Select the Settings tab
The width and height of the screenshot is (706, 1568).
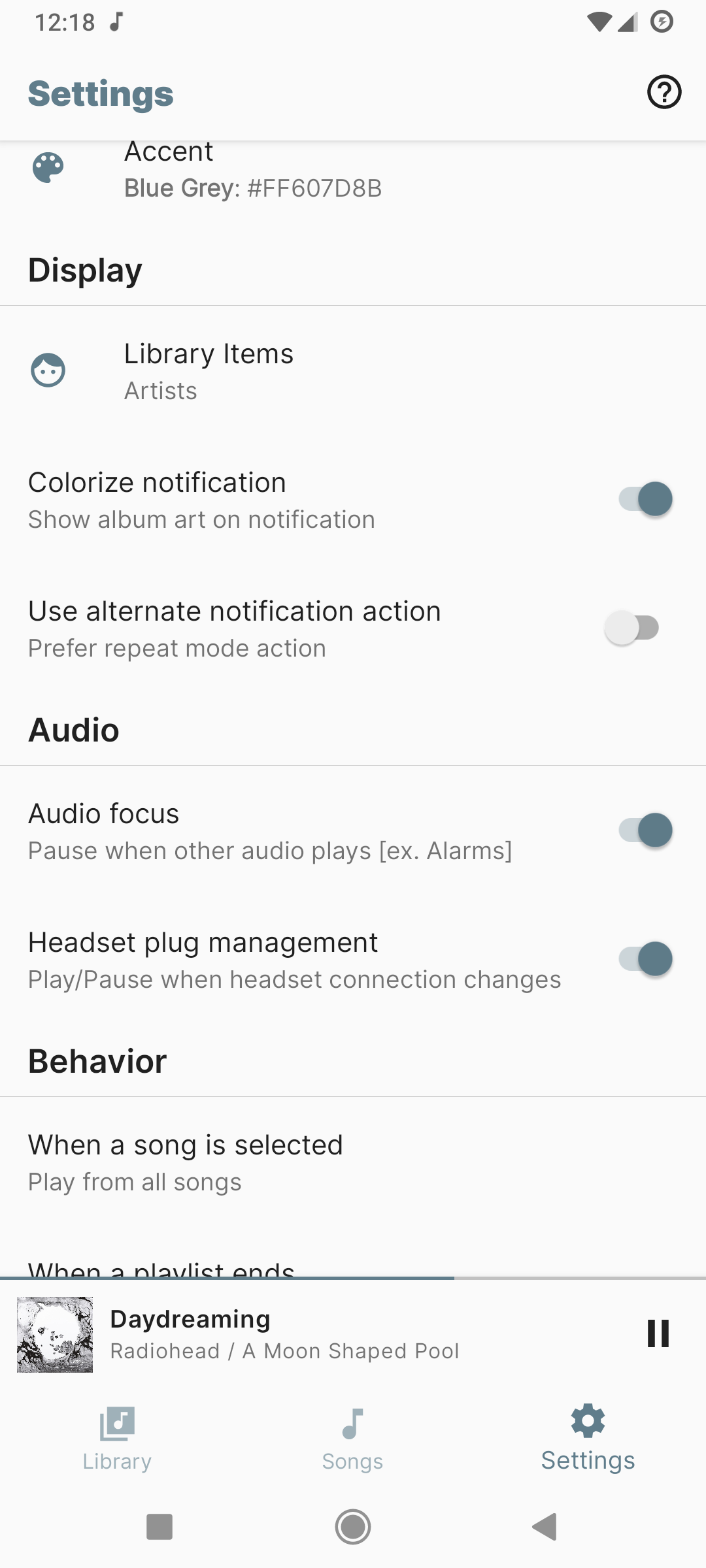588,1437
